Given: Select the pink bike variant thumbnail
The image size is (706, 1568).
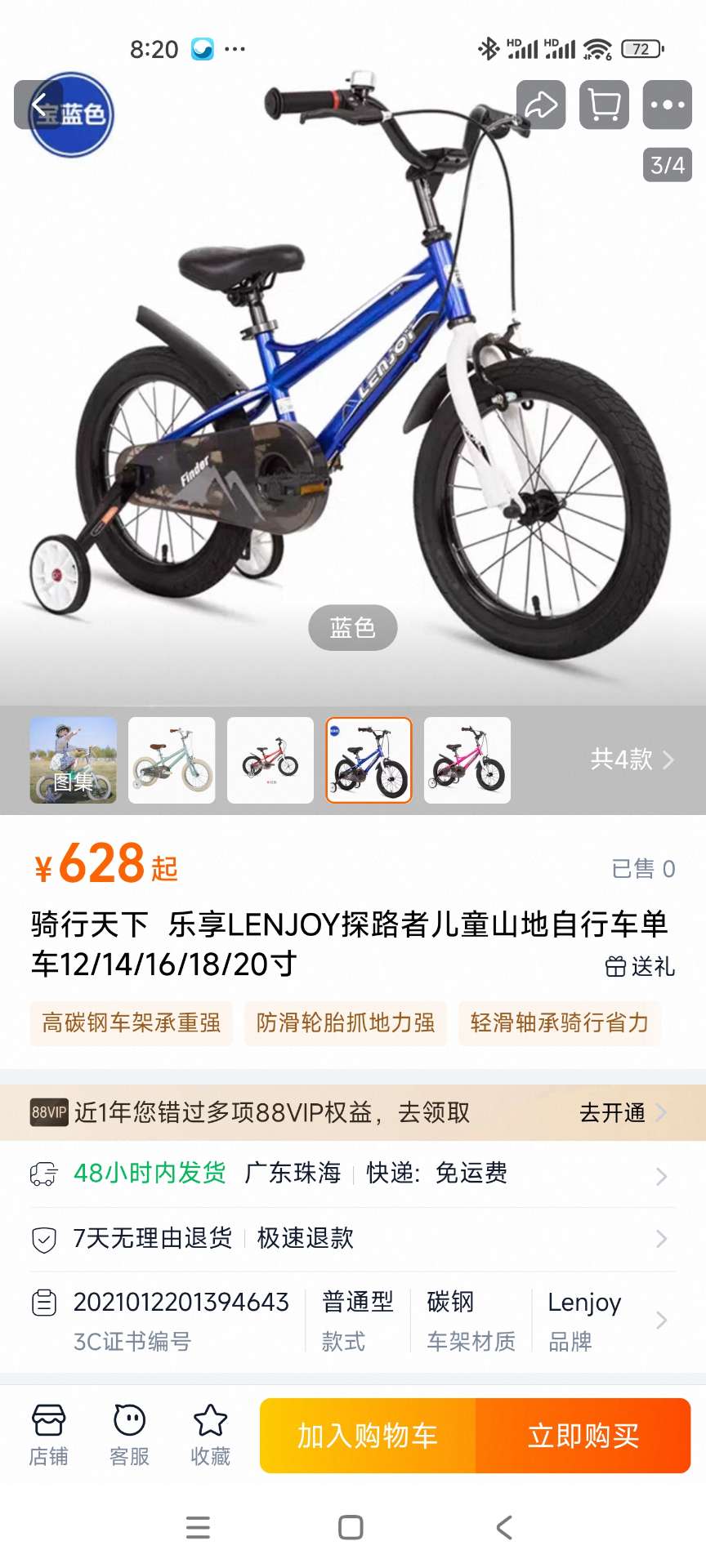Looking at the screenshot, I should tap(467, 760).
